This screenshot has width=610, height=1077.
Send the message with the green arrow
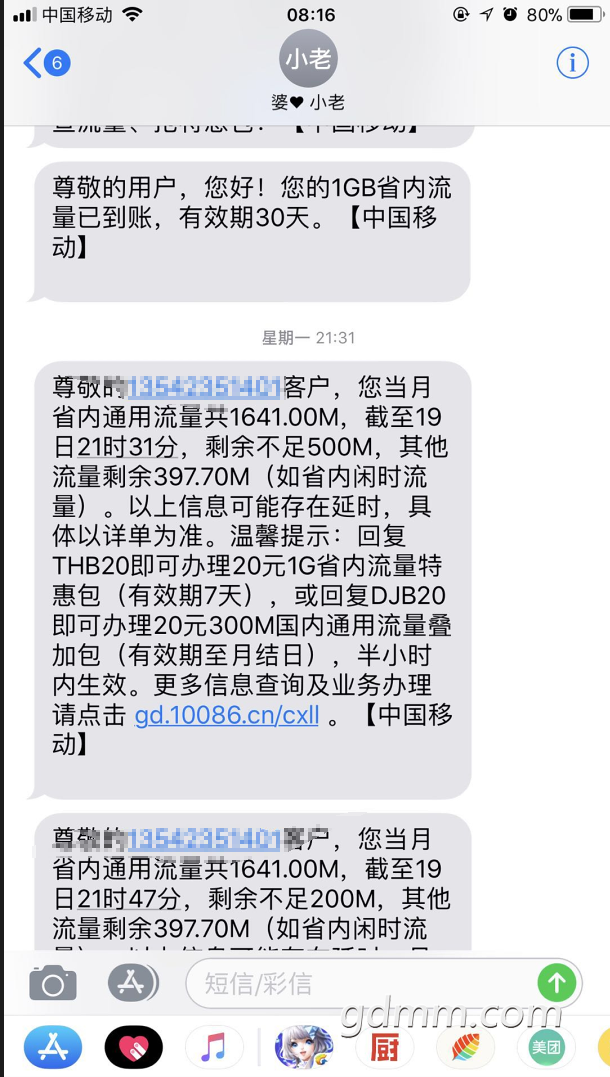[x=556, y=984]
